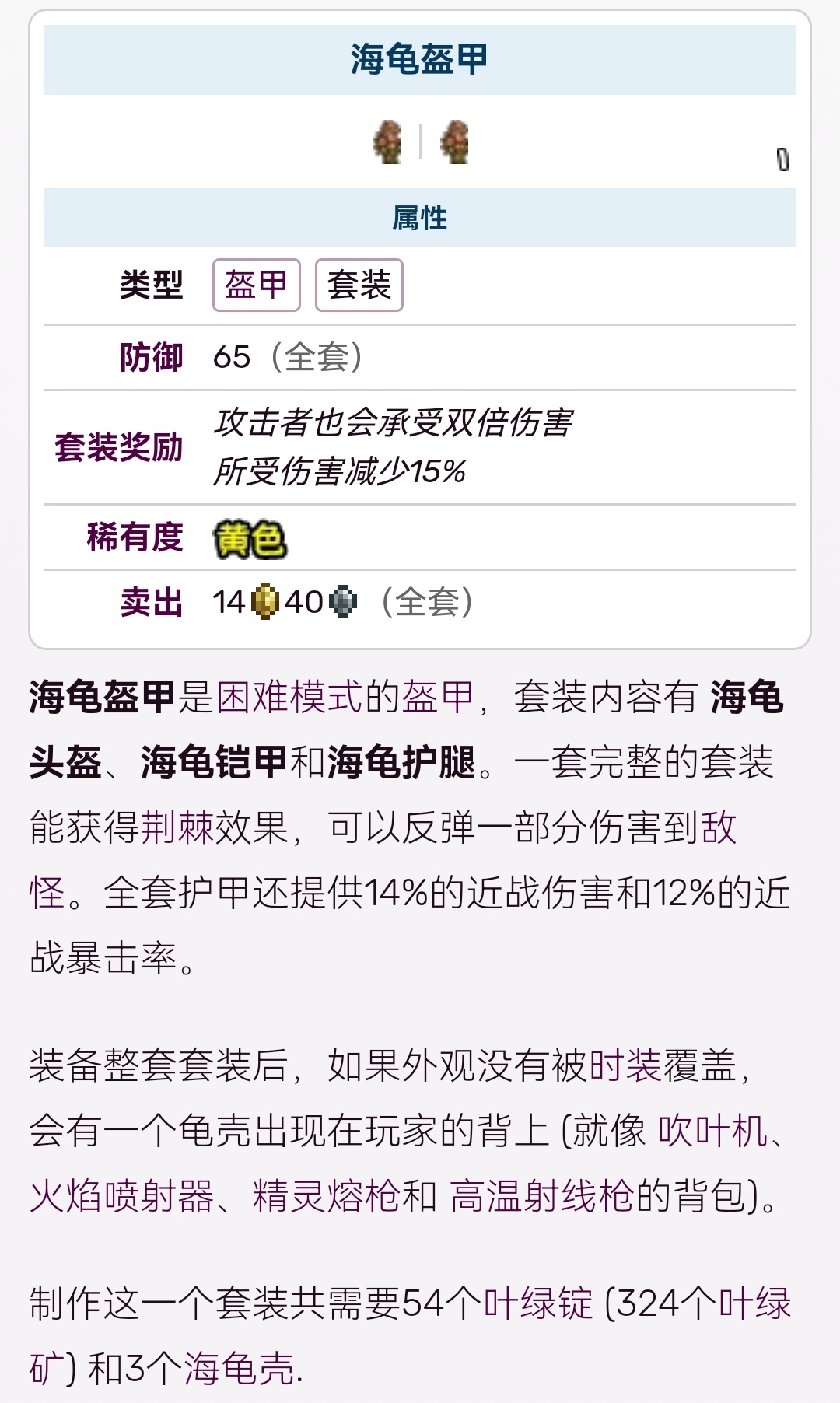Open the 火焰喷射器 link

coord(121,1196)
